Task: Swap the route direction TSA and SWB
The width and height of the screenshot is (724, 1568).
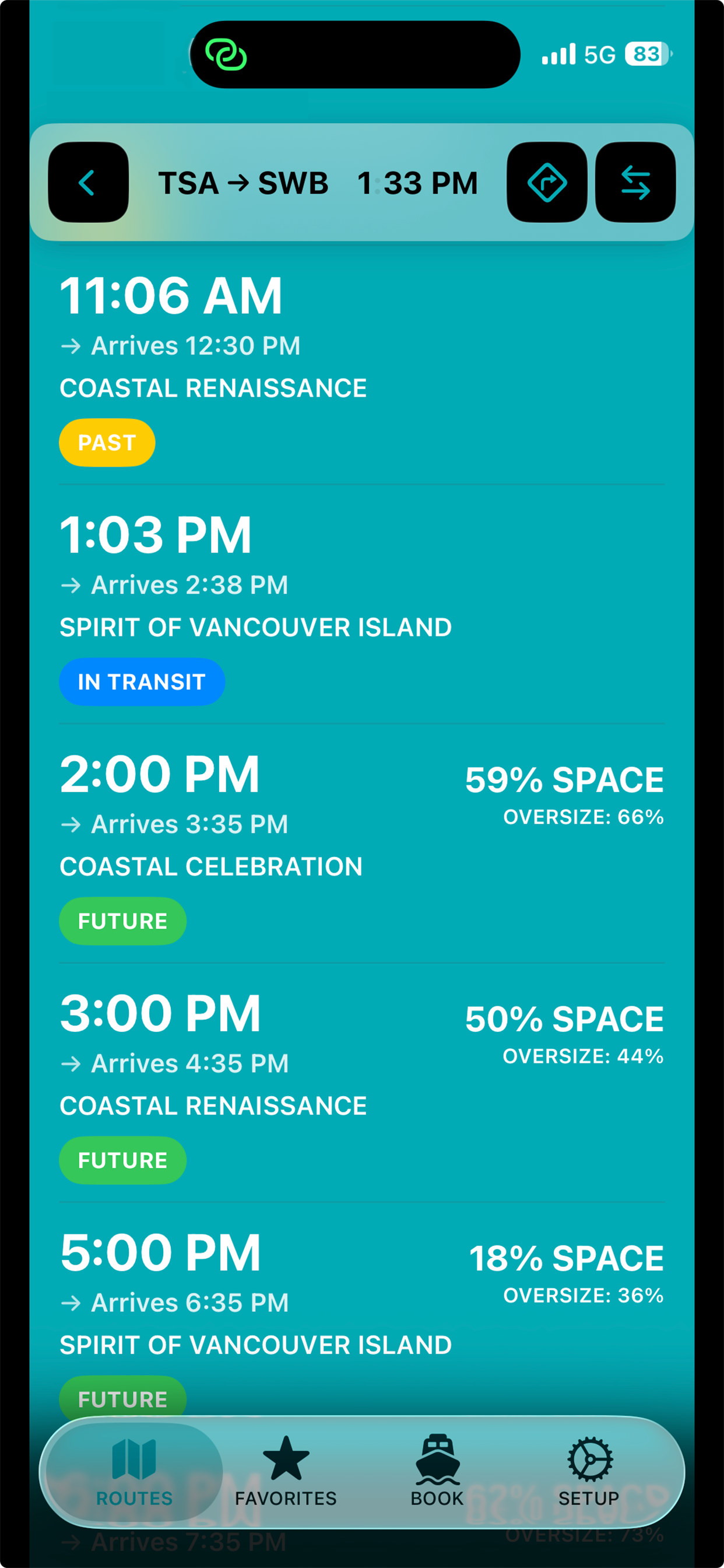Action: point(635,182)
